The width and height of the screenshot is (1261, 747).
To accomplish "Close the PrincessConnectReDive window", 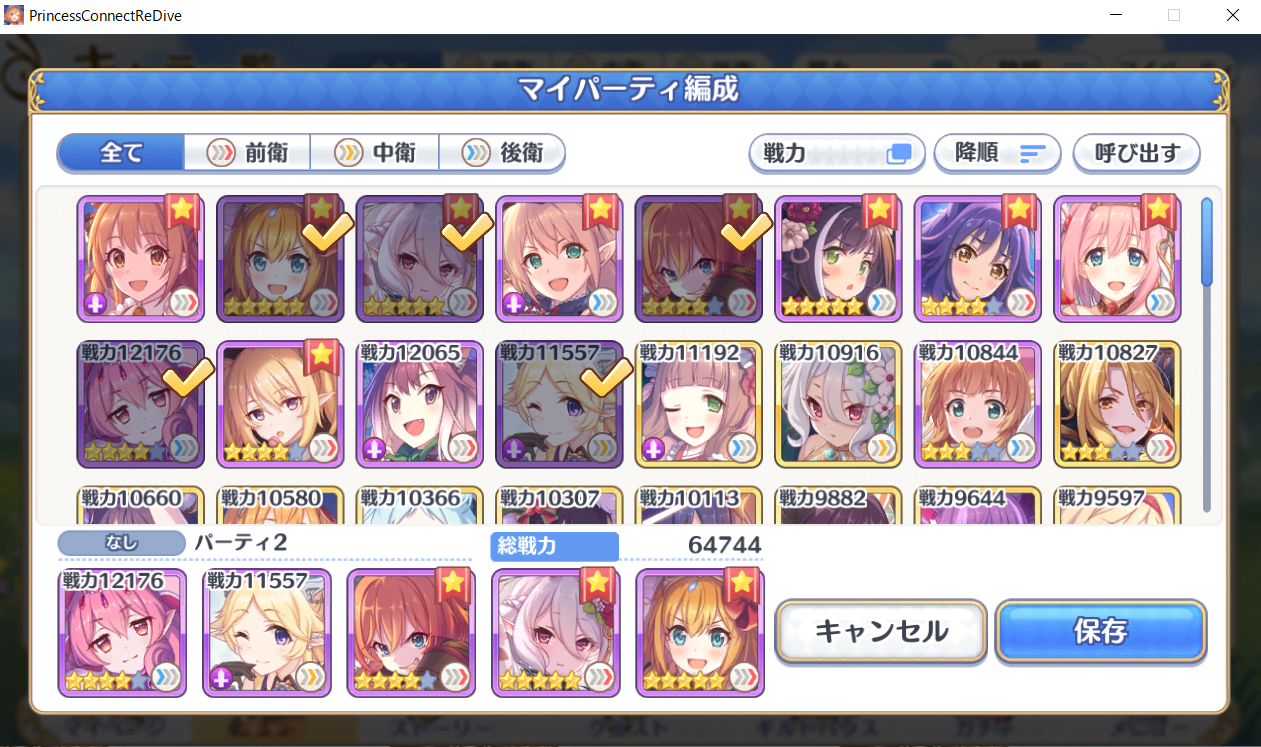I will [x=1233, y=16].
